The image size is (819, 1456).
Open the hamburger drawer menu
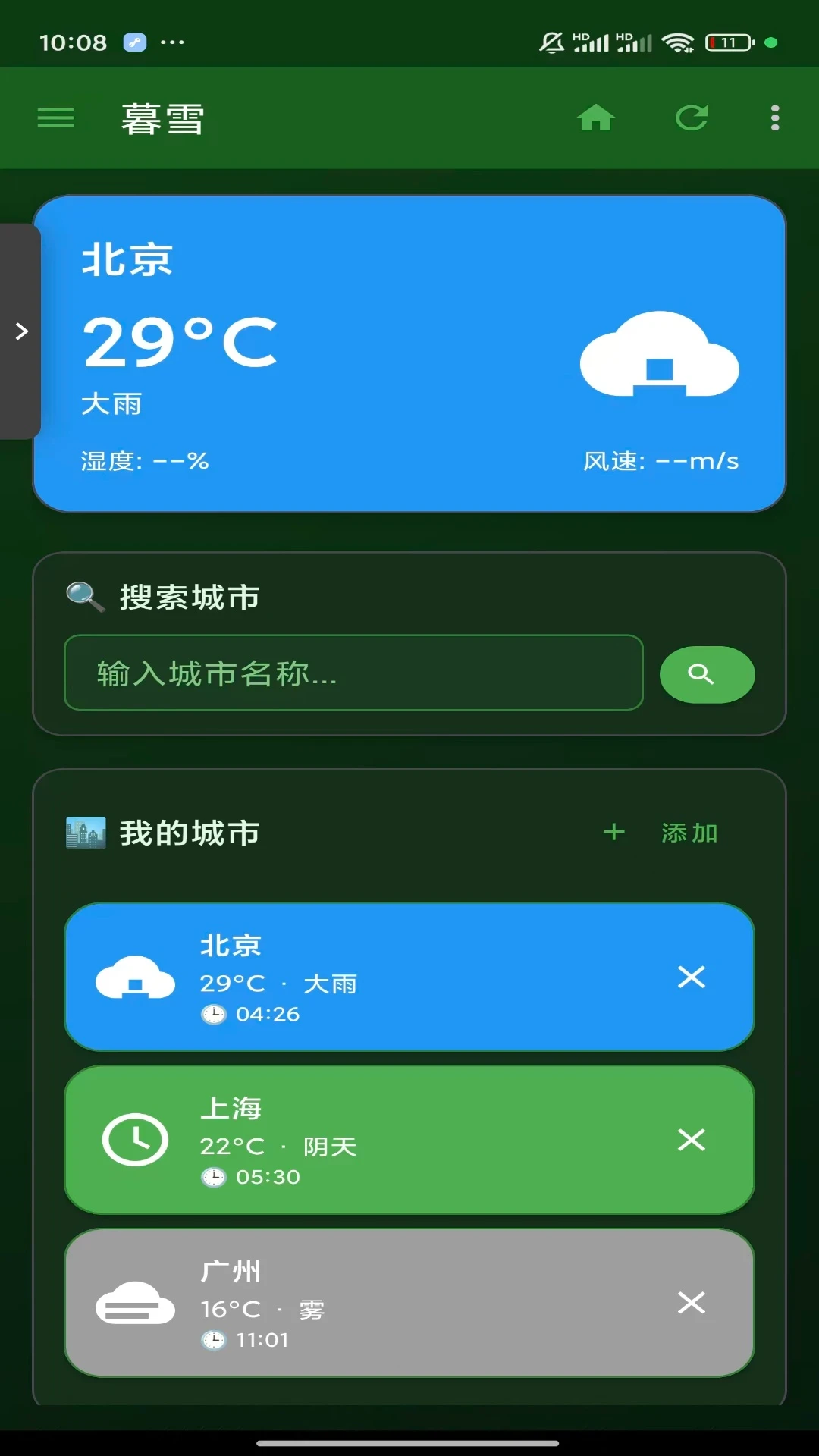(x=56, y=118)
